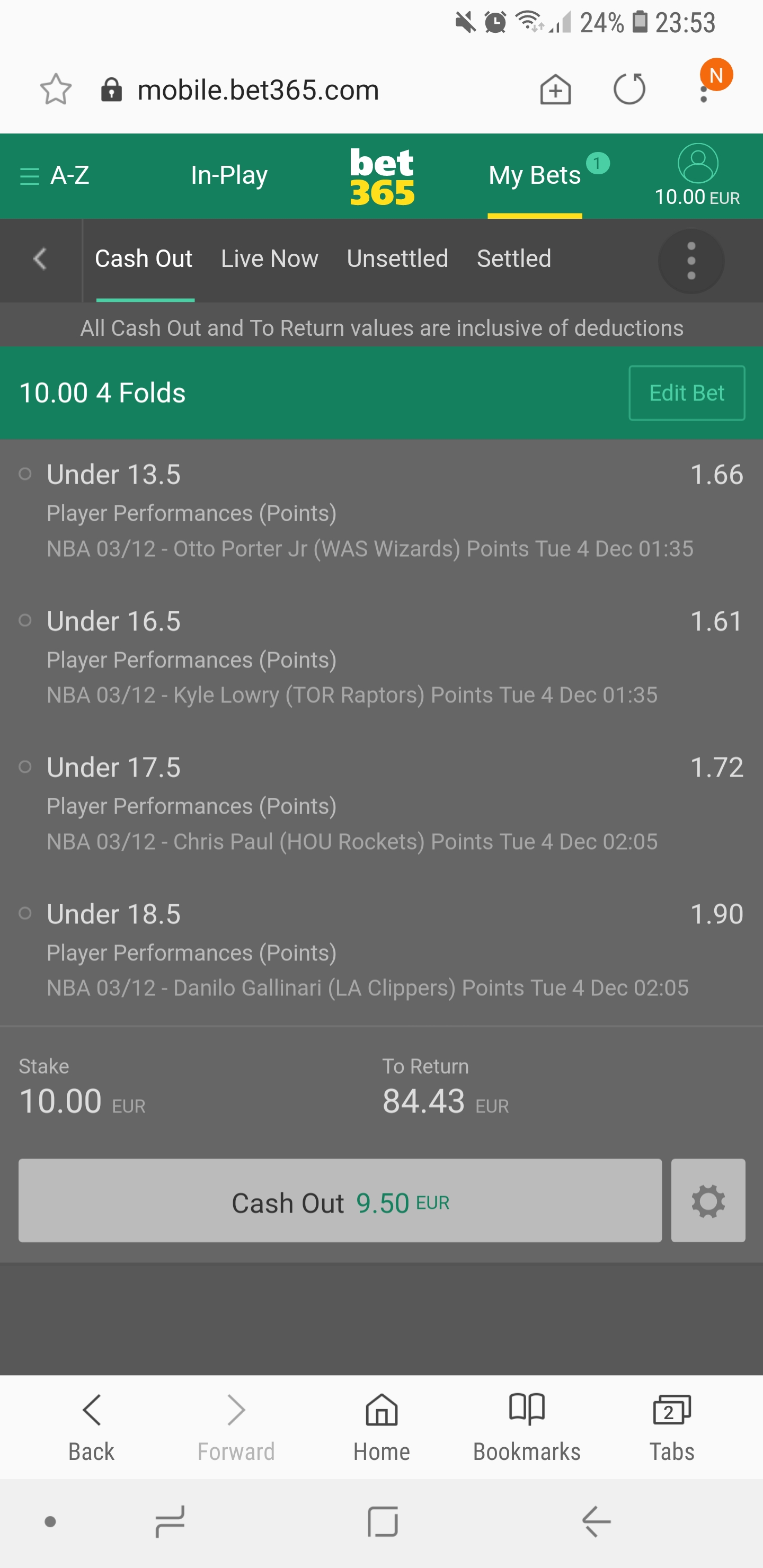
Task: Open browser Bookmarks
Action: 527,1427
